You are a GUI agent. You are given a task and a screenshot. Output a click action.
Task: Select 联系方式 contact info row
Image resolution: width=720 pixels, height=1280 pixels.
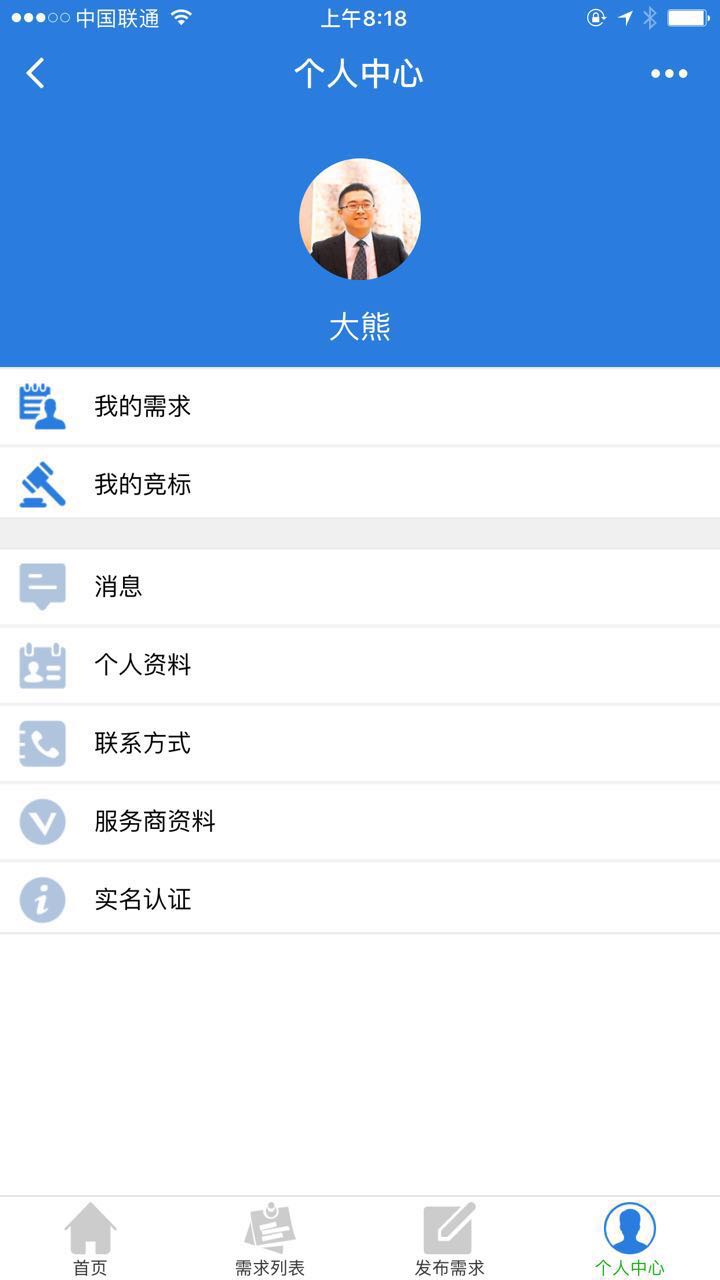[360, 743]
